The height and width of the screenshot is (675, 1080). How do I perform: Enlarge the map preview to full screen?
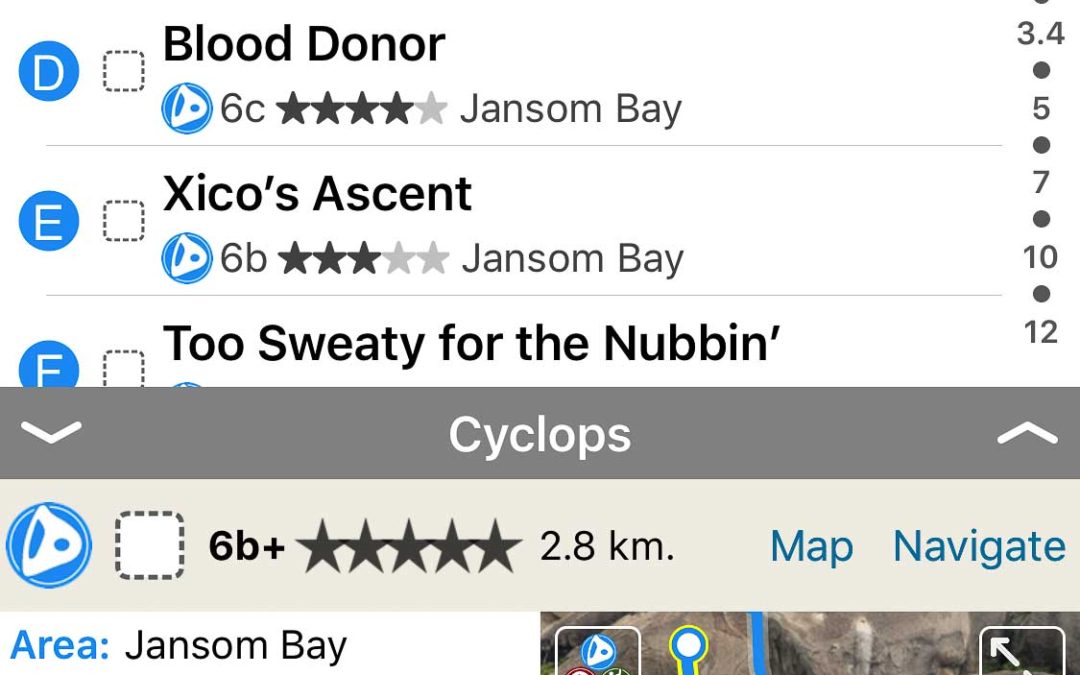click(1020, 652)
